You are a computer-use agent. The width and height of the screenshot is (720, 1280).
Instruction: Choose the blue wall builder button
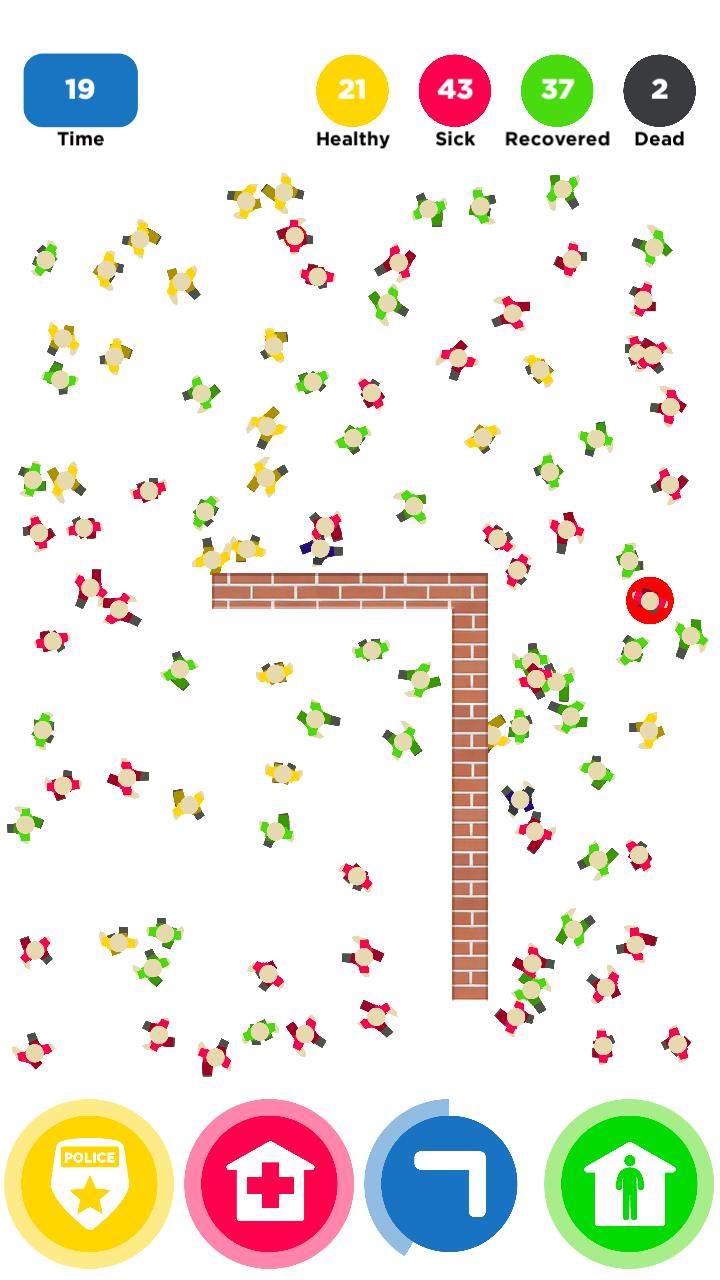[x=449, y=1183]
